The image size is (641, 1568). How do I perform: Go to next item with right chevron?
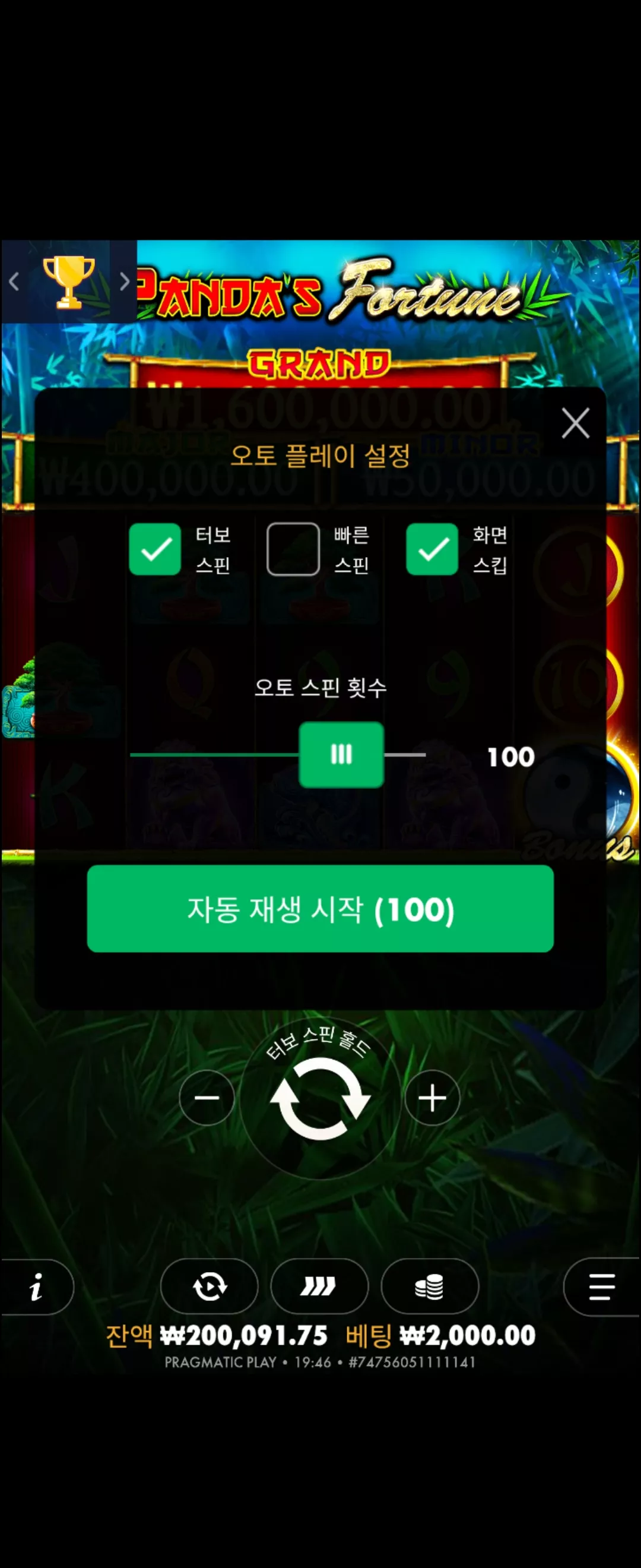coord(125,282)
